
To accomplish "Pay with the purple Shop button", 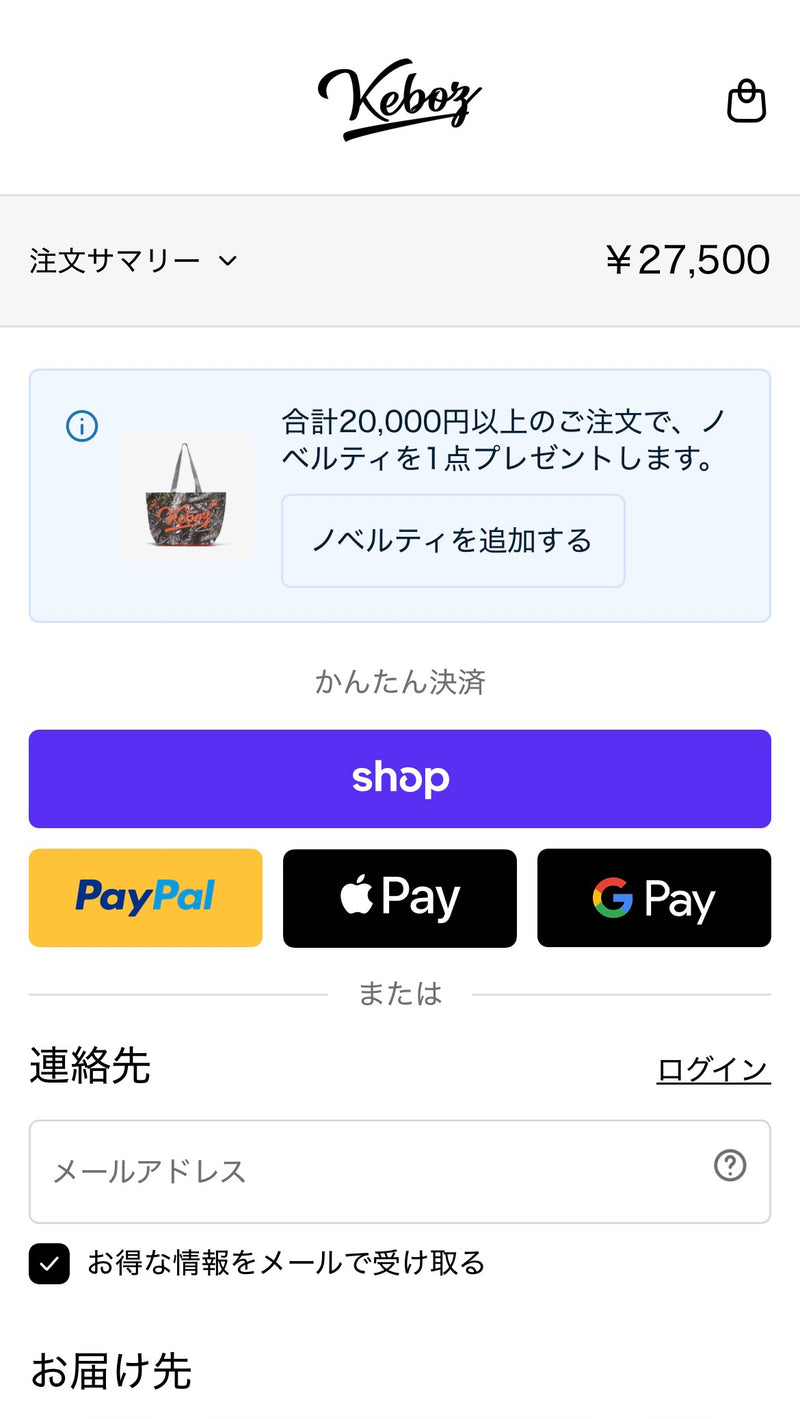I will (400, 779).
